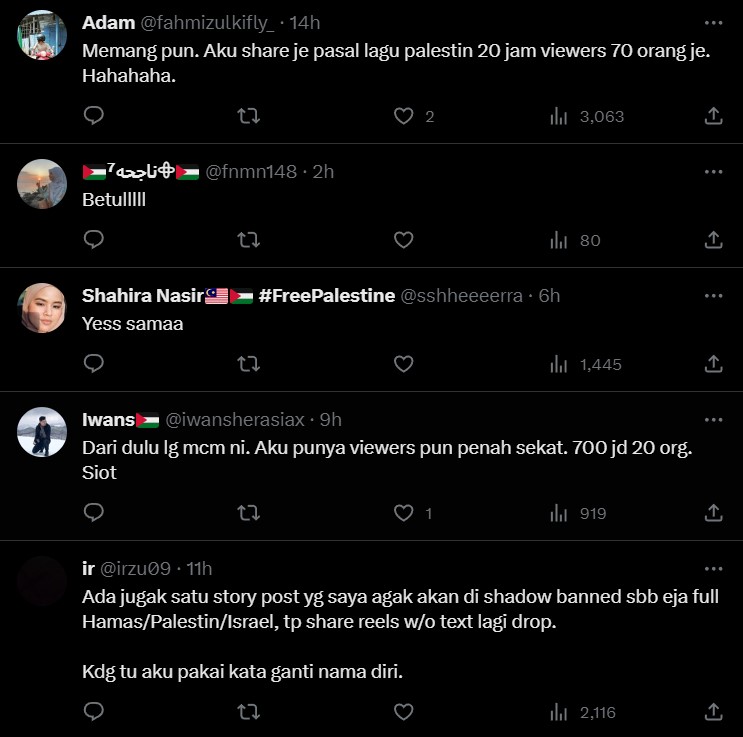Like ir's tweet about shadow banned
743x737 pixels.
pyautogui.click(x=403, y=712)
